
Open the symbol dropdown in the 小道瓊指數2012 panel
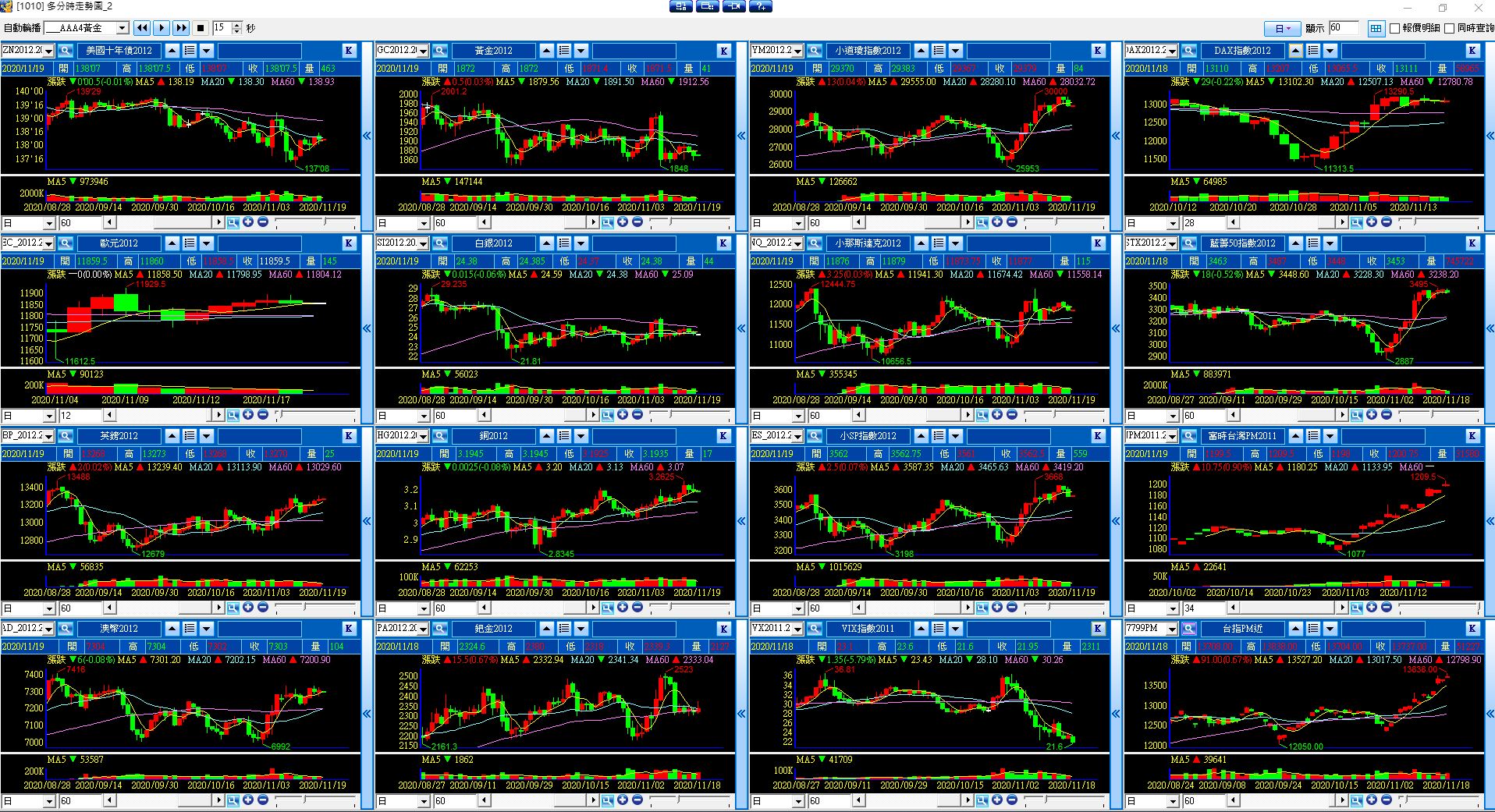click(797, 50)
